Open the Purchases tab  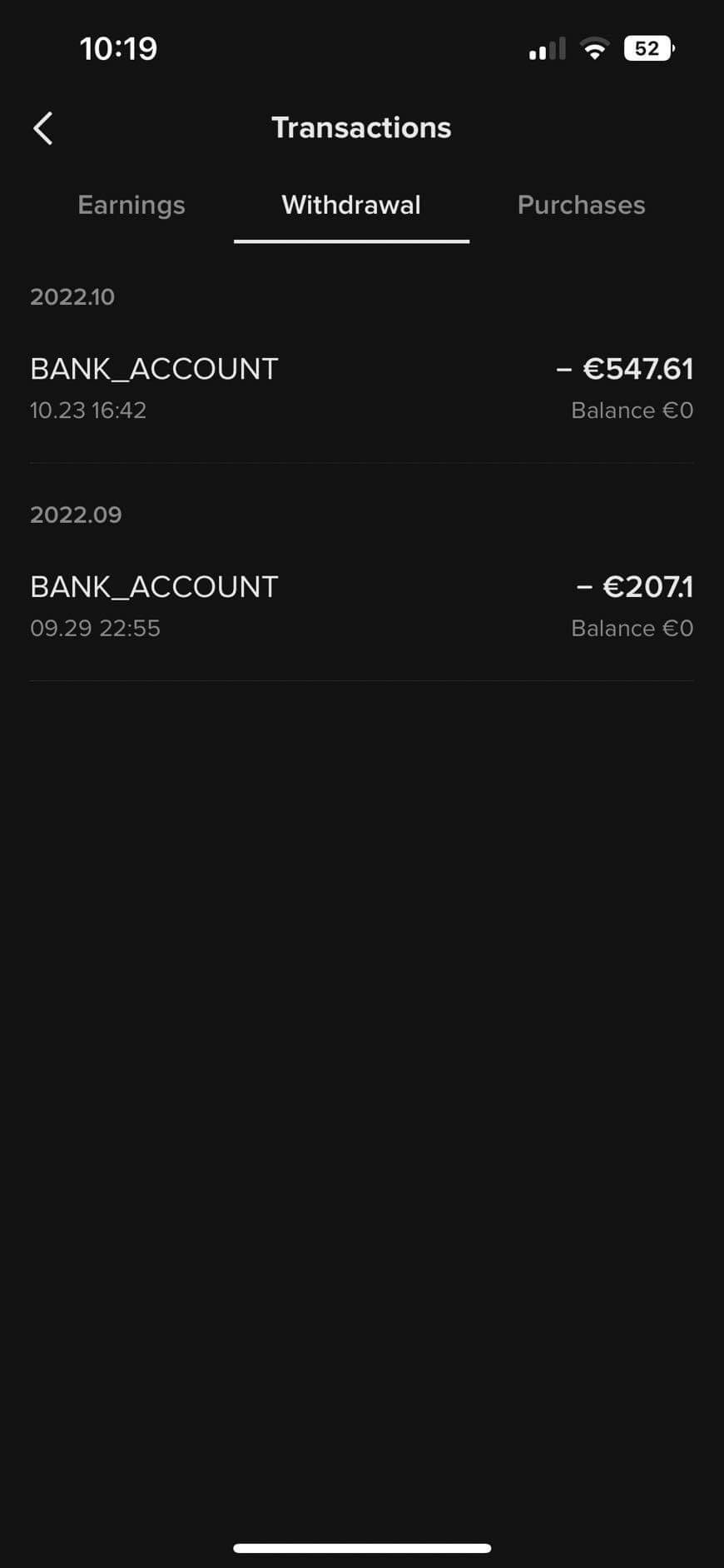pyautogui.click(x=581, y=205)
